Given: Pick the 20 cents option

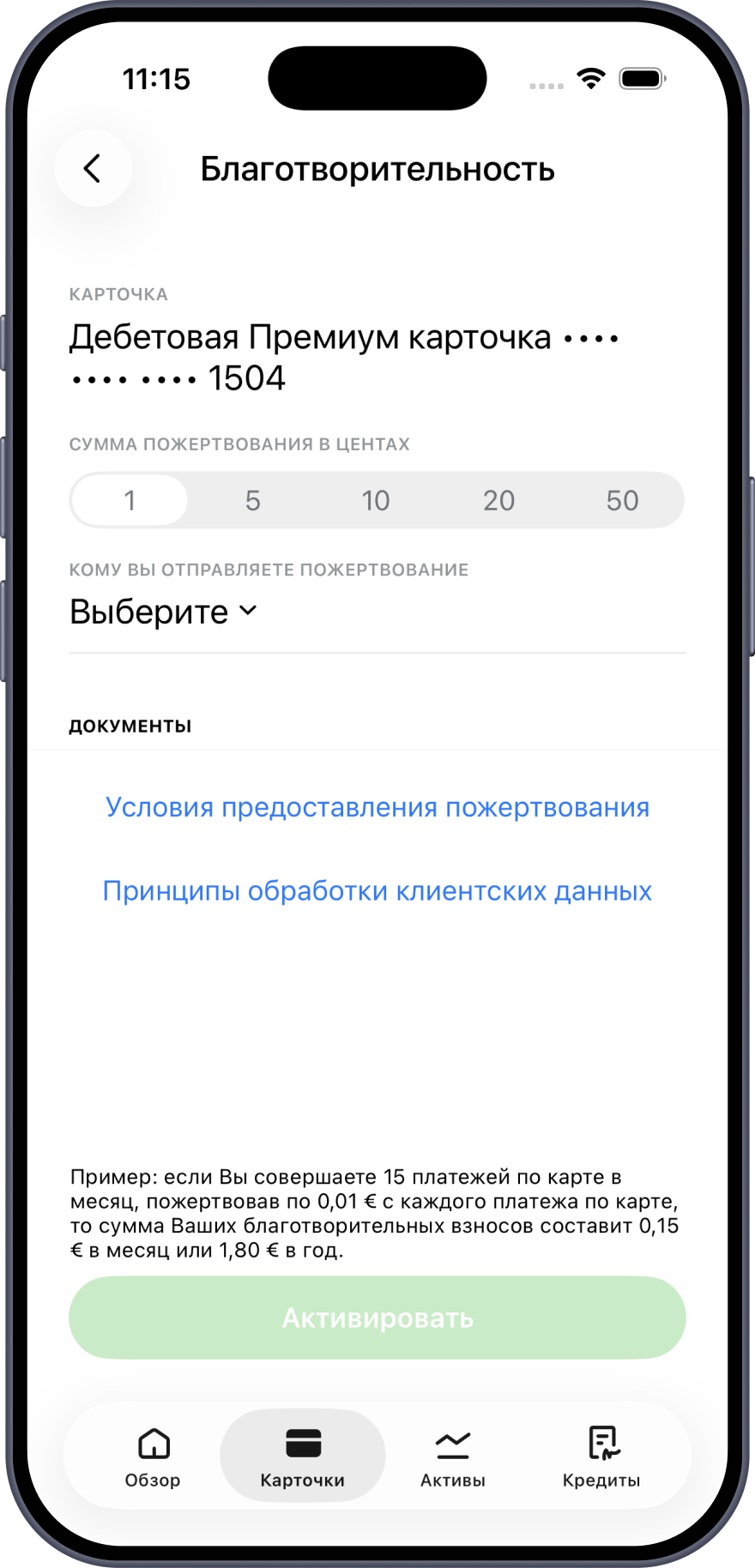Looking at the screenshot, I should 498,500.
